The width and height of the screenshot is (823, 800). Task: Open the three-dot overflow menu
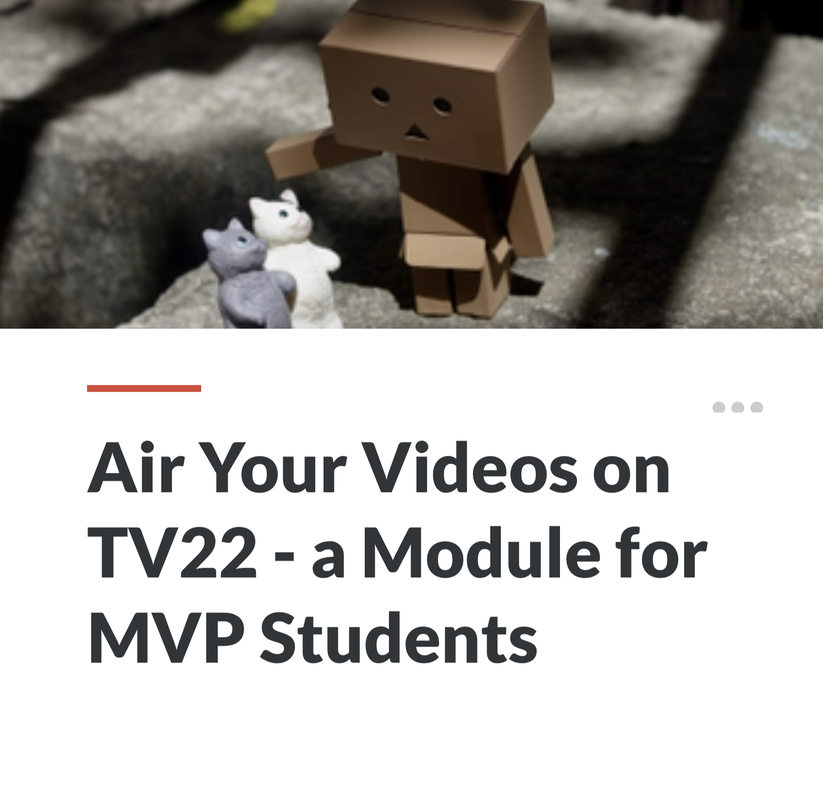tap(737, 407)
